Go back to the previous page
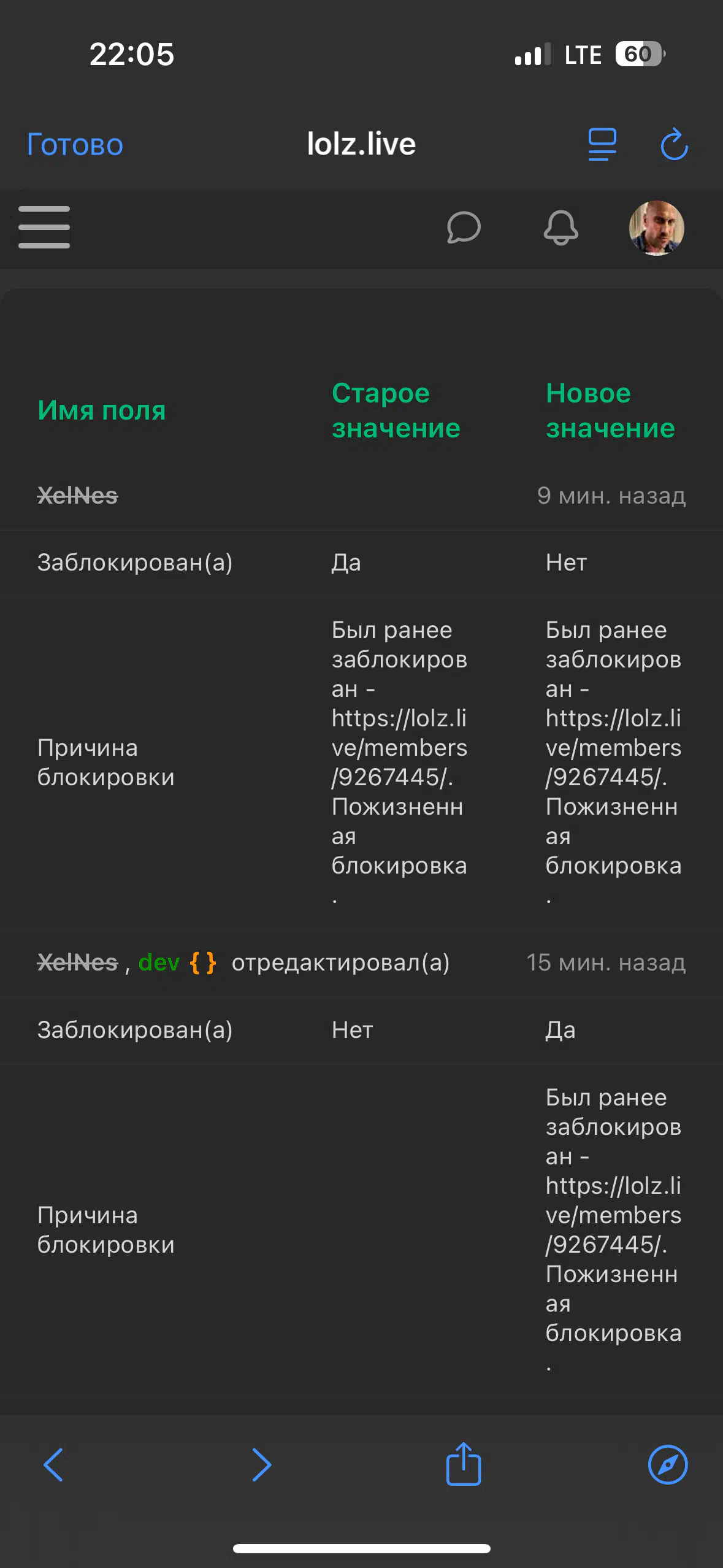The image size is (723, 1568). coord(53,1464)
